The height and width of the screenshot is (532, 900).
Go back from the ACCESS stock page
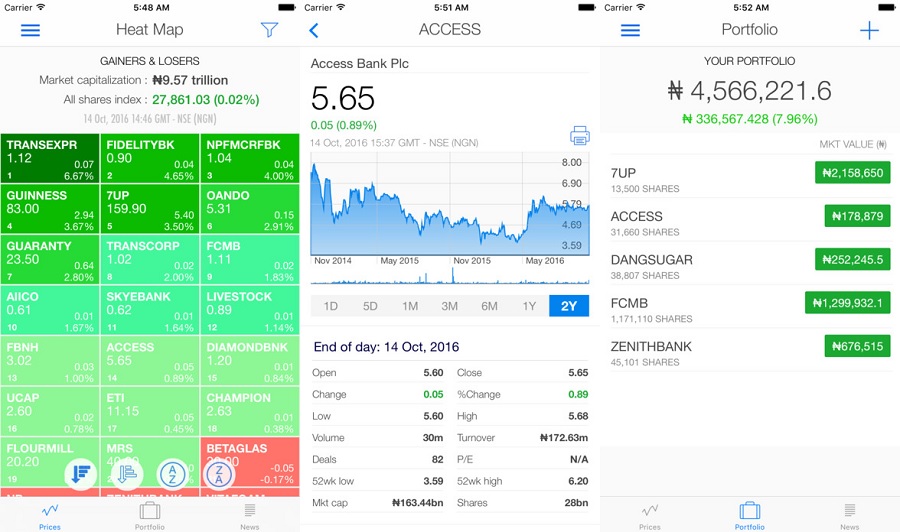point(315,30)
